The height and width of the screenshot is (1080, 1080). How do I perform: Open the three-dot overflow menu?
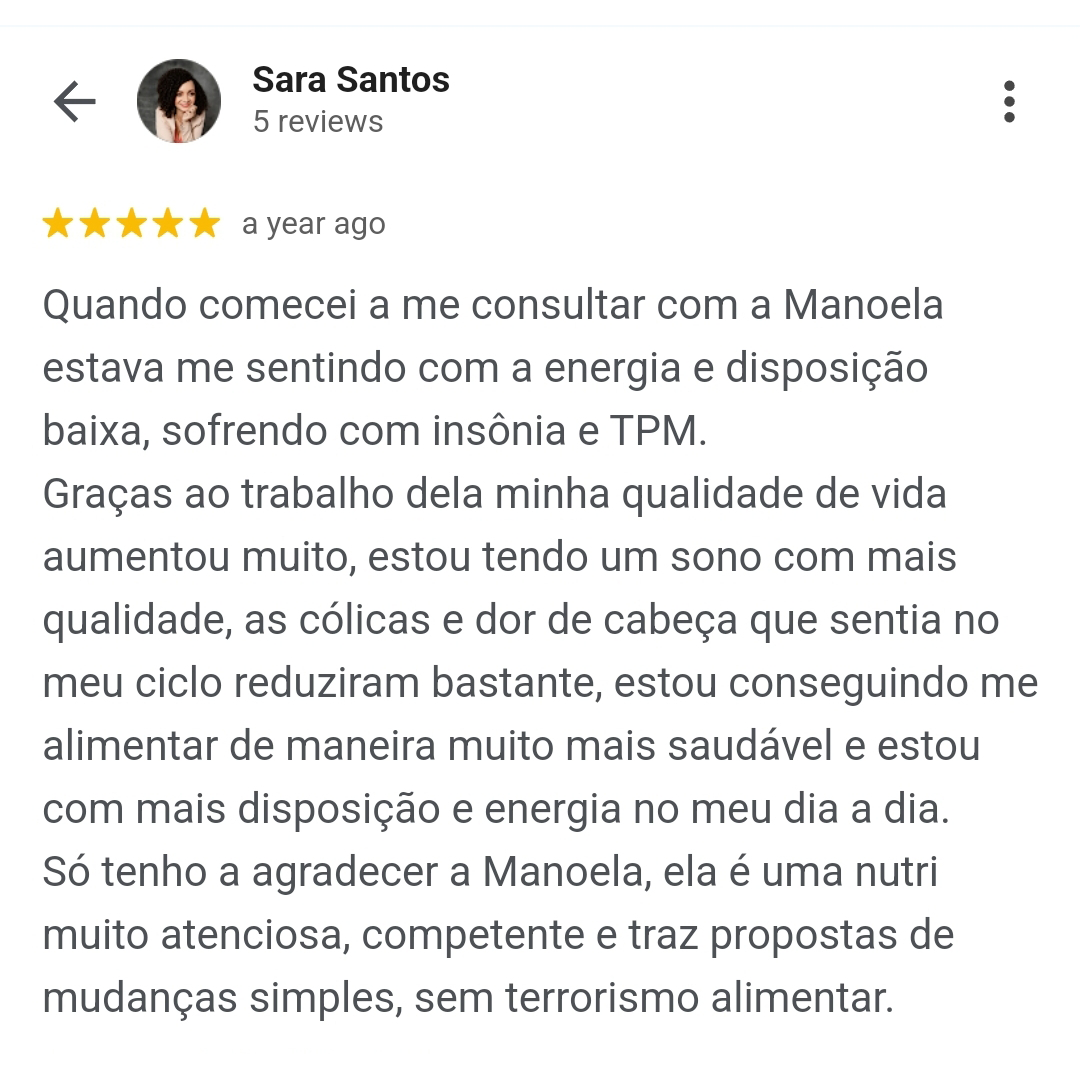[1008, 102]
